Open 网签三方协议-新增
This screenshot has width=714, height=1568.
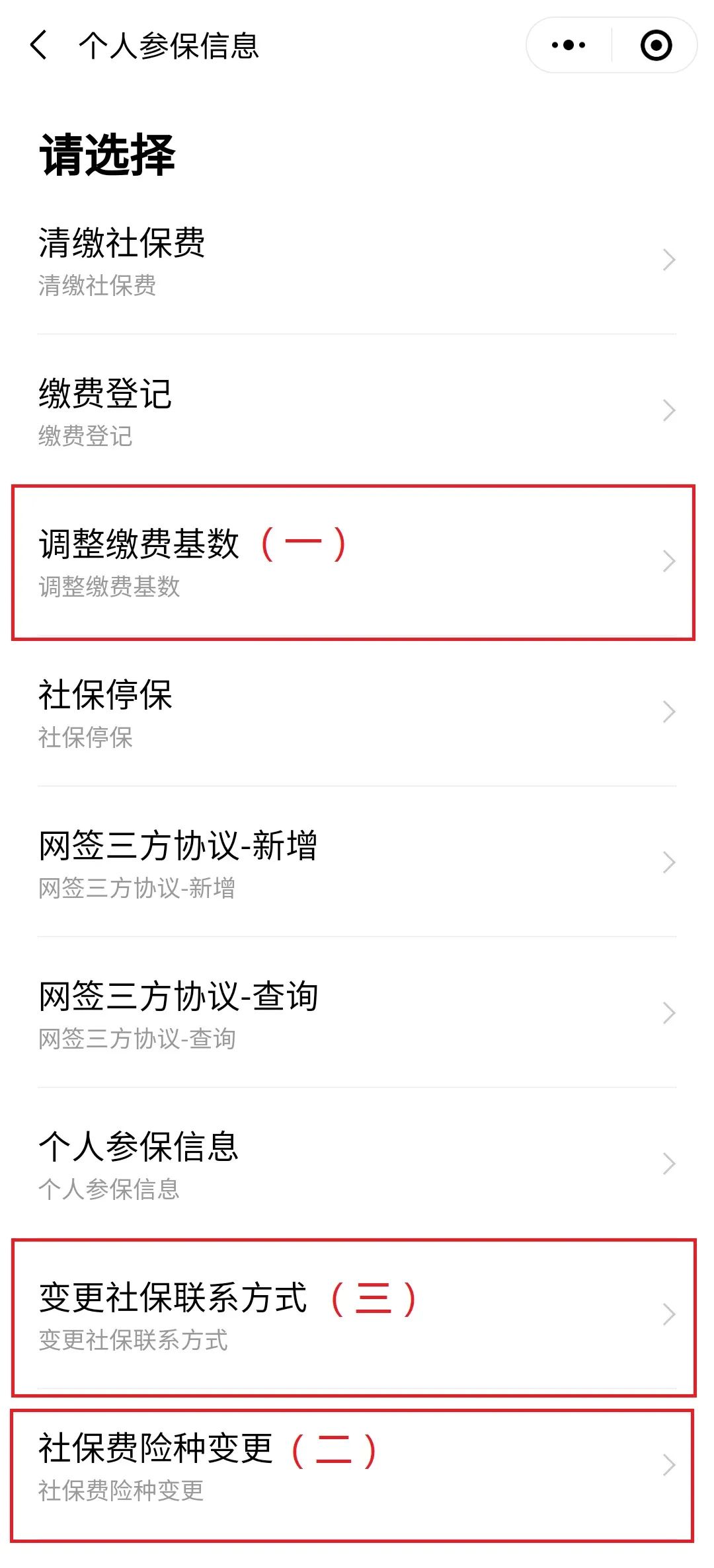[x=357, y=862]
